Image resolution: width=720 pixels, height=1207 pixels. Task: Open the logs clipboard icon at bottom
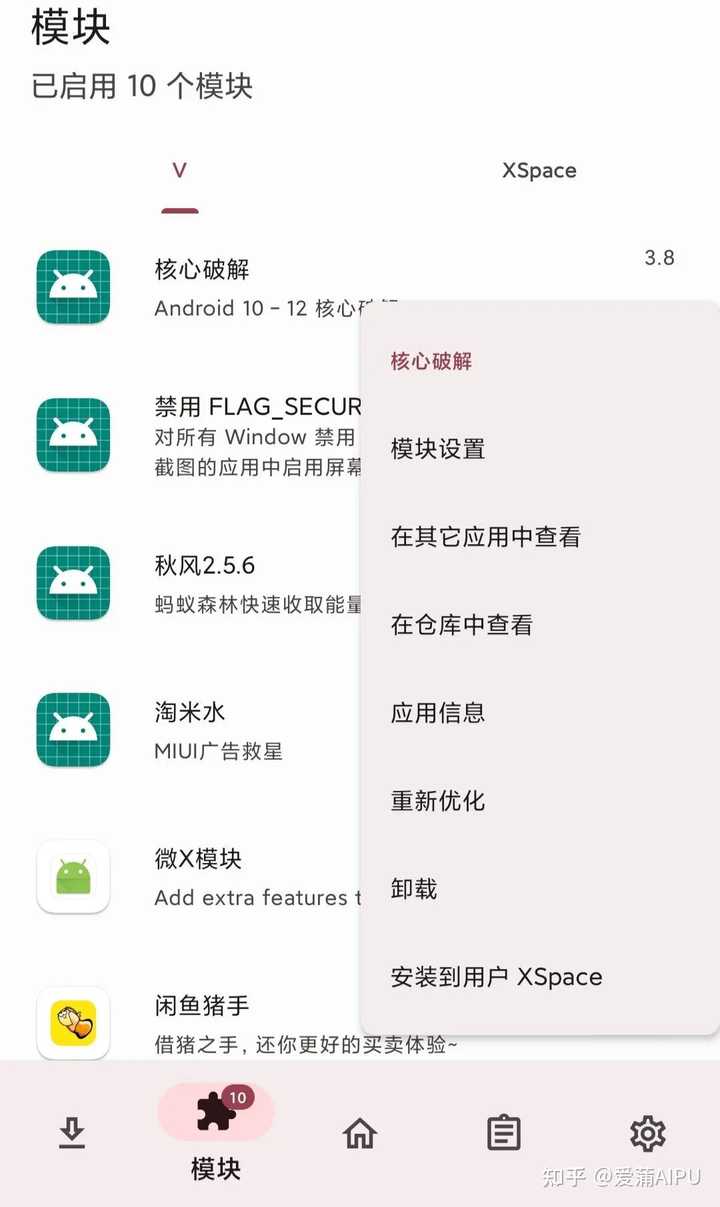503,1133
